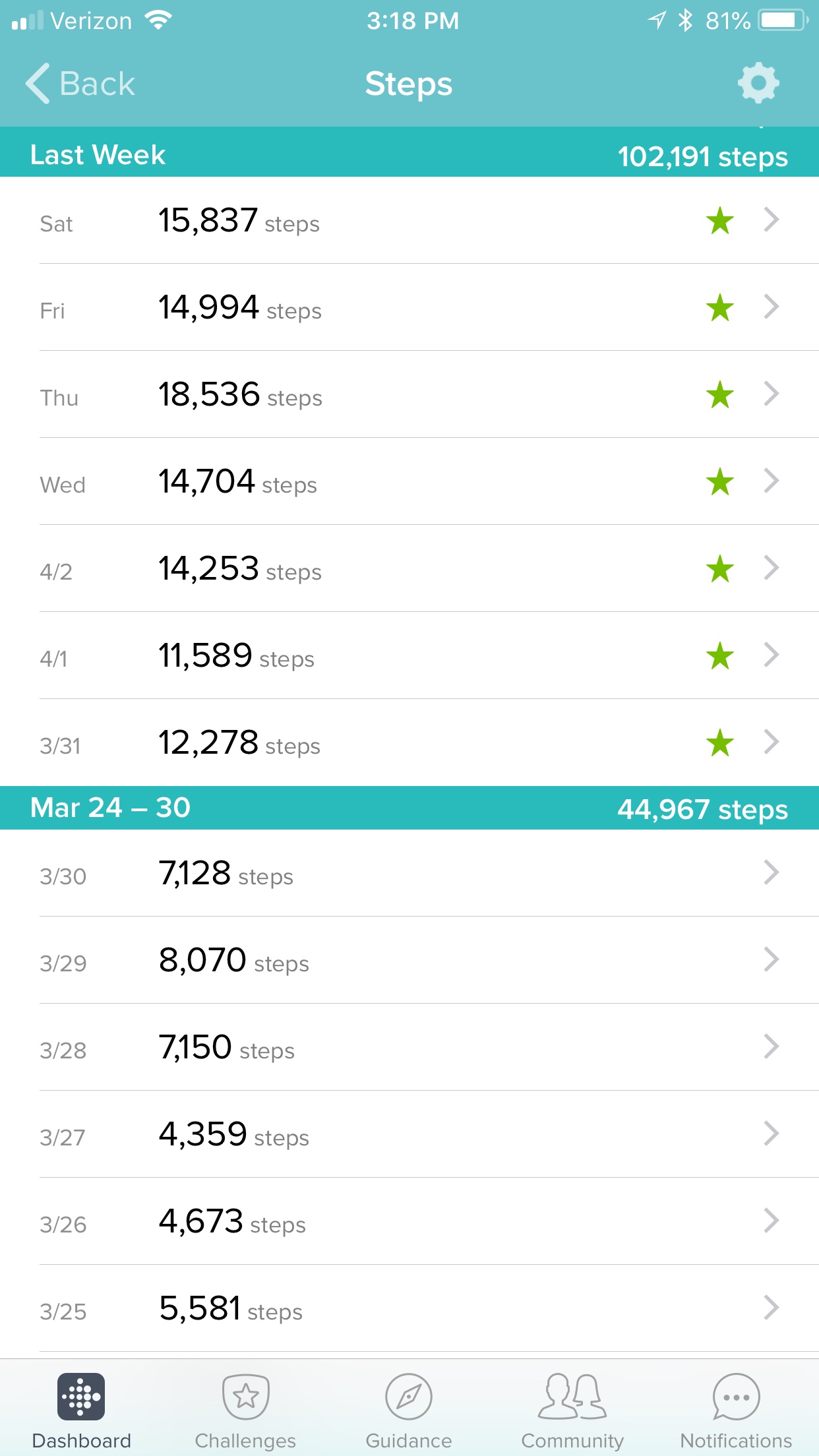This screenshot has width=819, height=1456.
Task: Open the 3/29 steps details
Action: coord(409,960)
